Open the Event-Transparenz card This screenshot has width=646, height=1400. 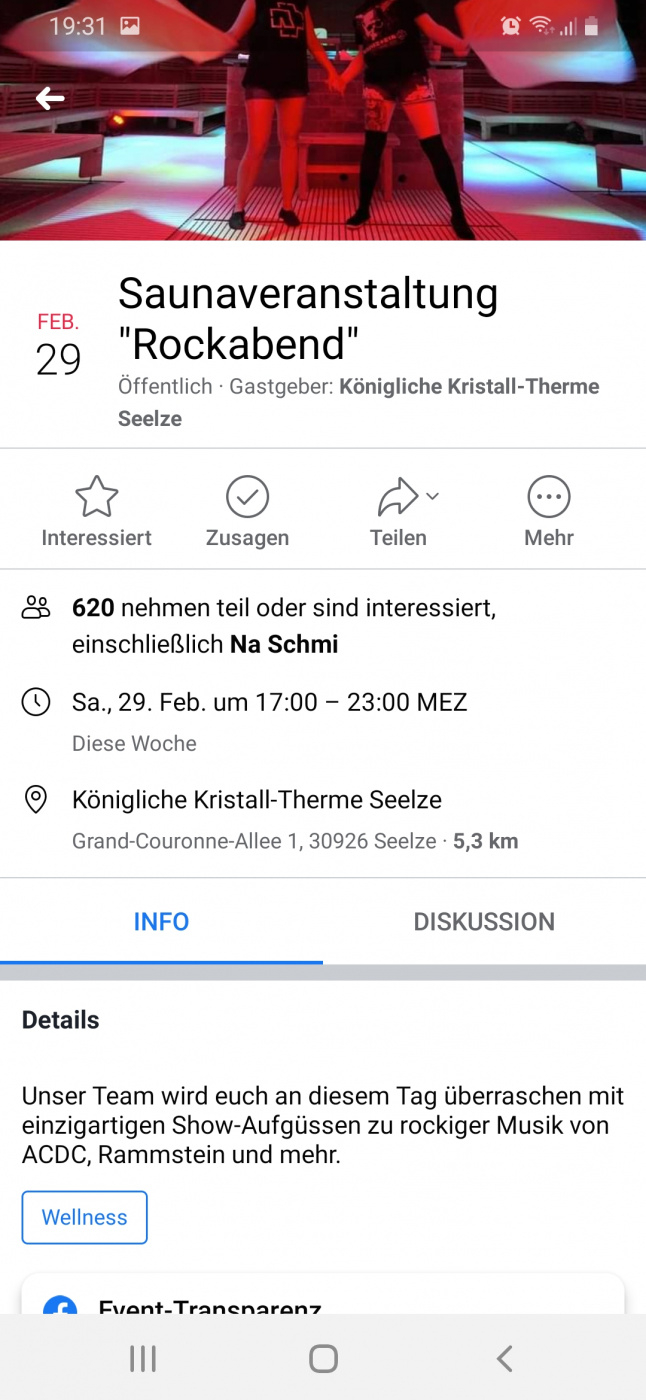point(323,1298)
